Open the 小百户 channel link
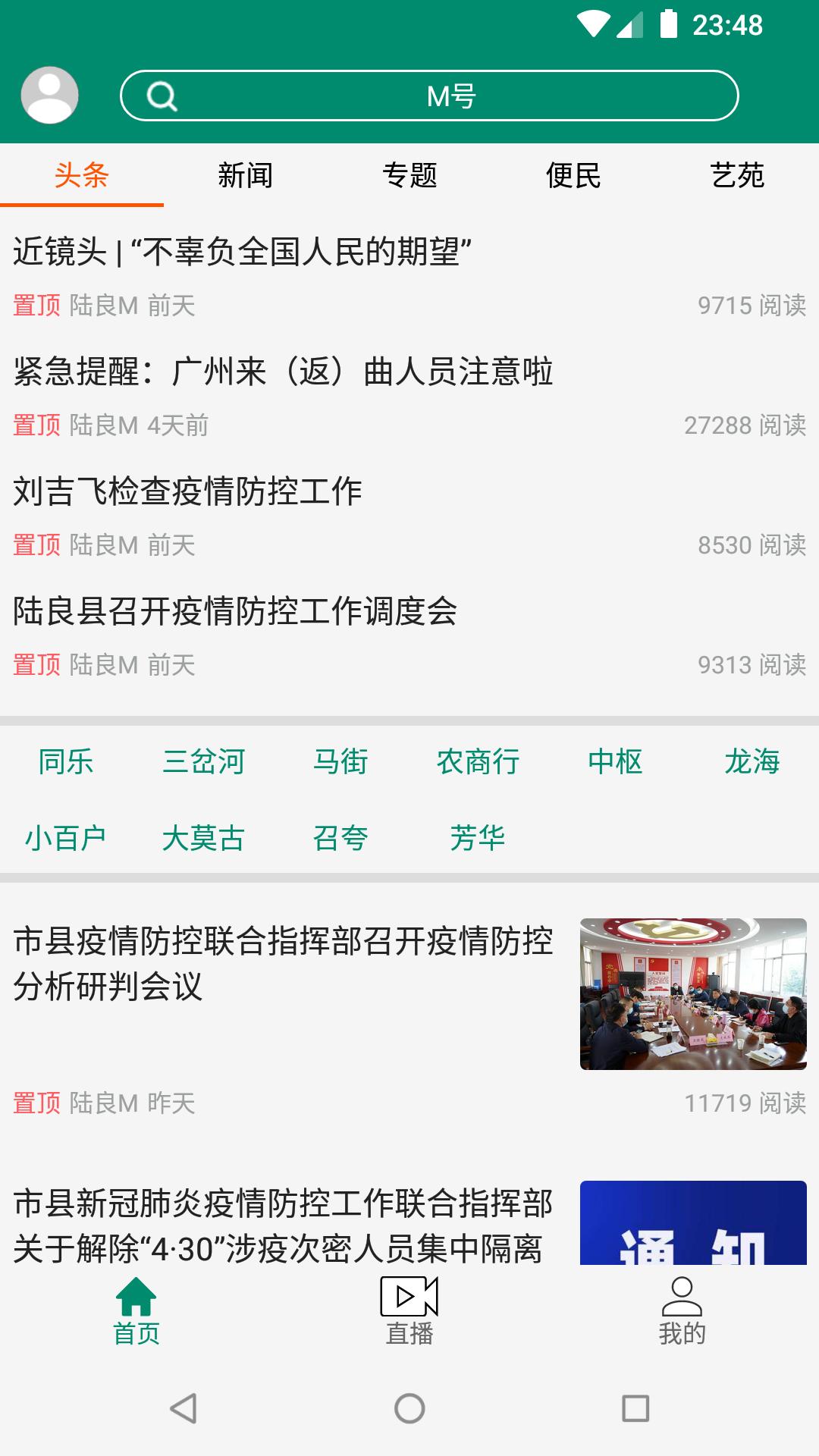Viewport: 819px width, 1456px height. click(x=67, y=838)
